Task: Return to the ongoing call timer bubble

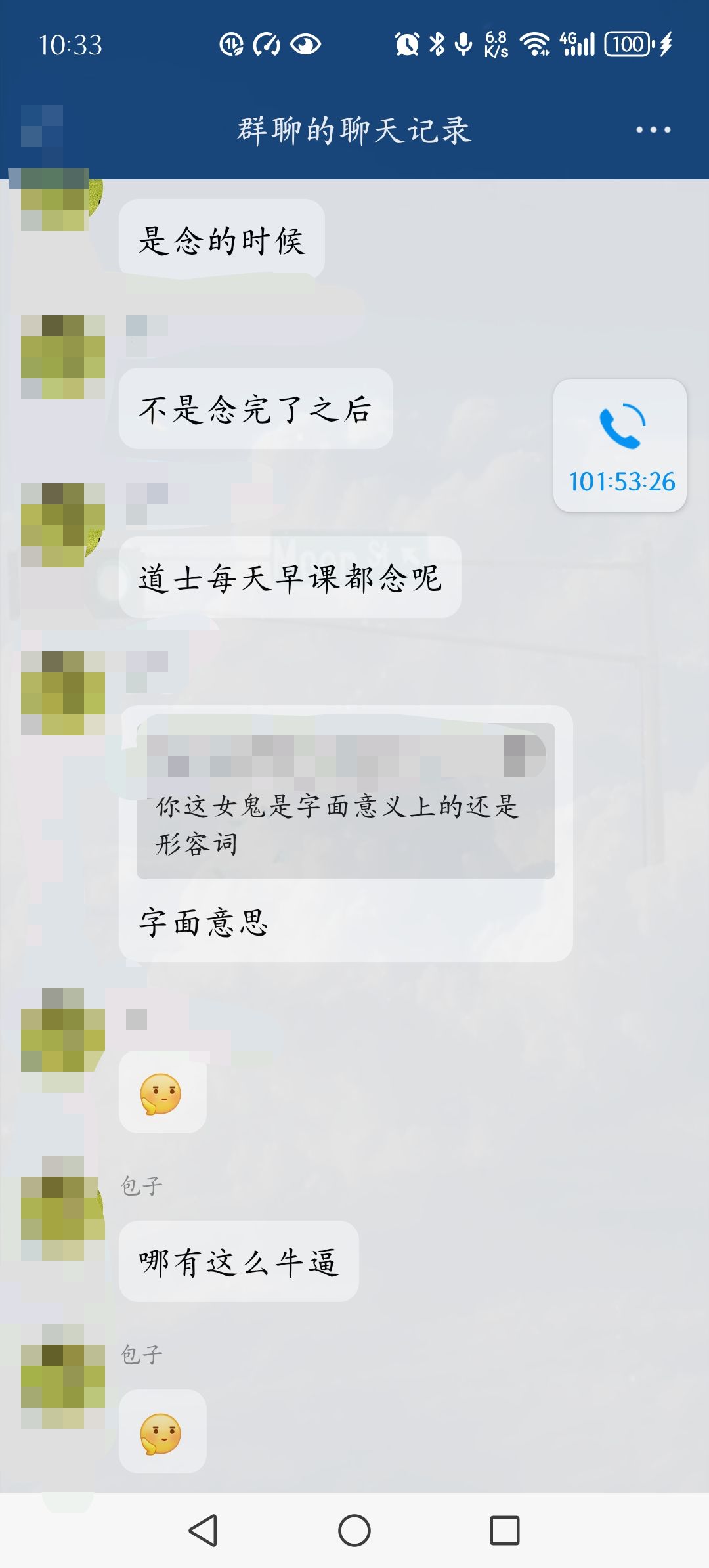Action: pos(620,445)
